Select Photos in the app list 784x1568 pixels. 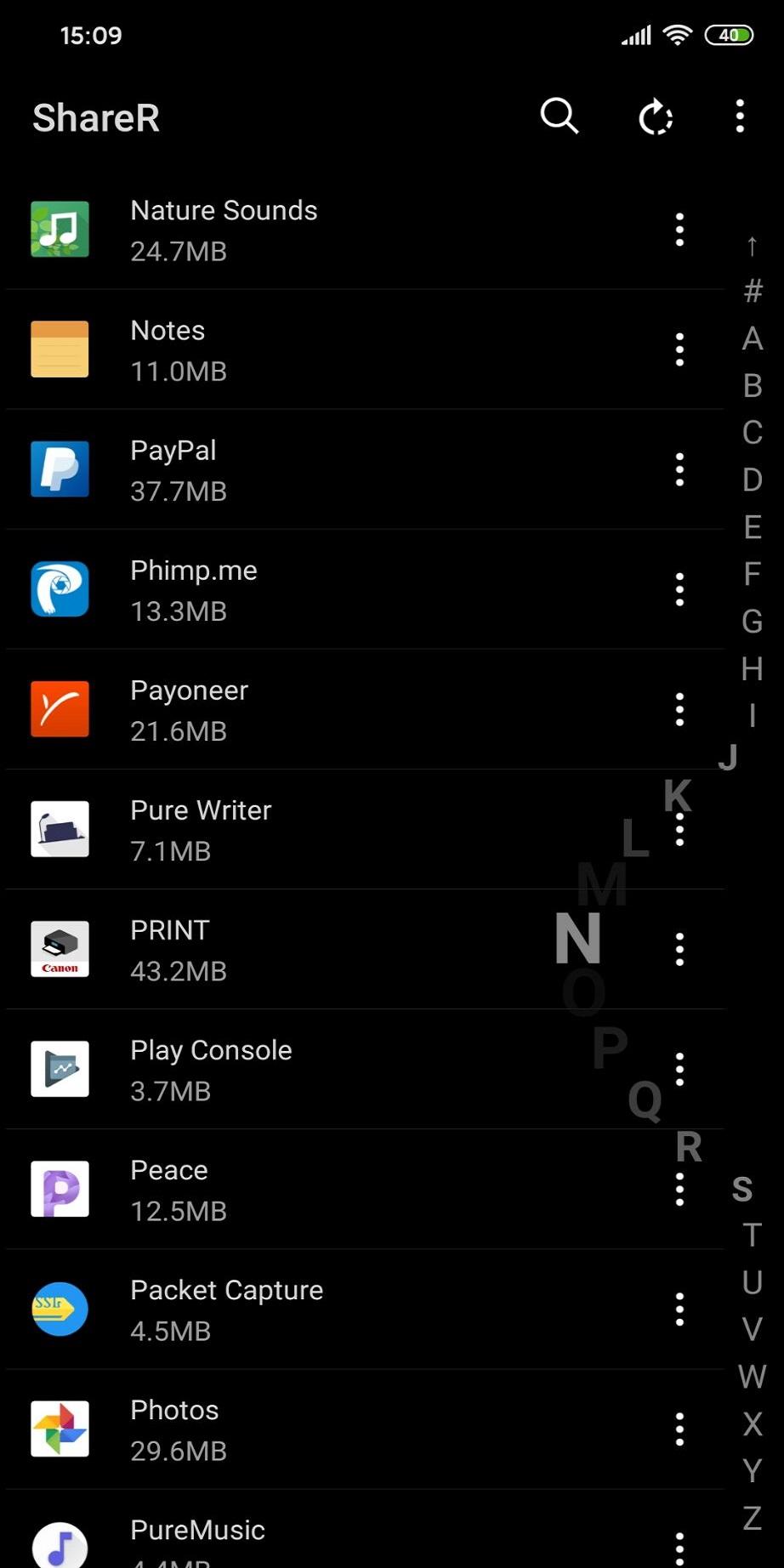coord(366,1429)
